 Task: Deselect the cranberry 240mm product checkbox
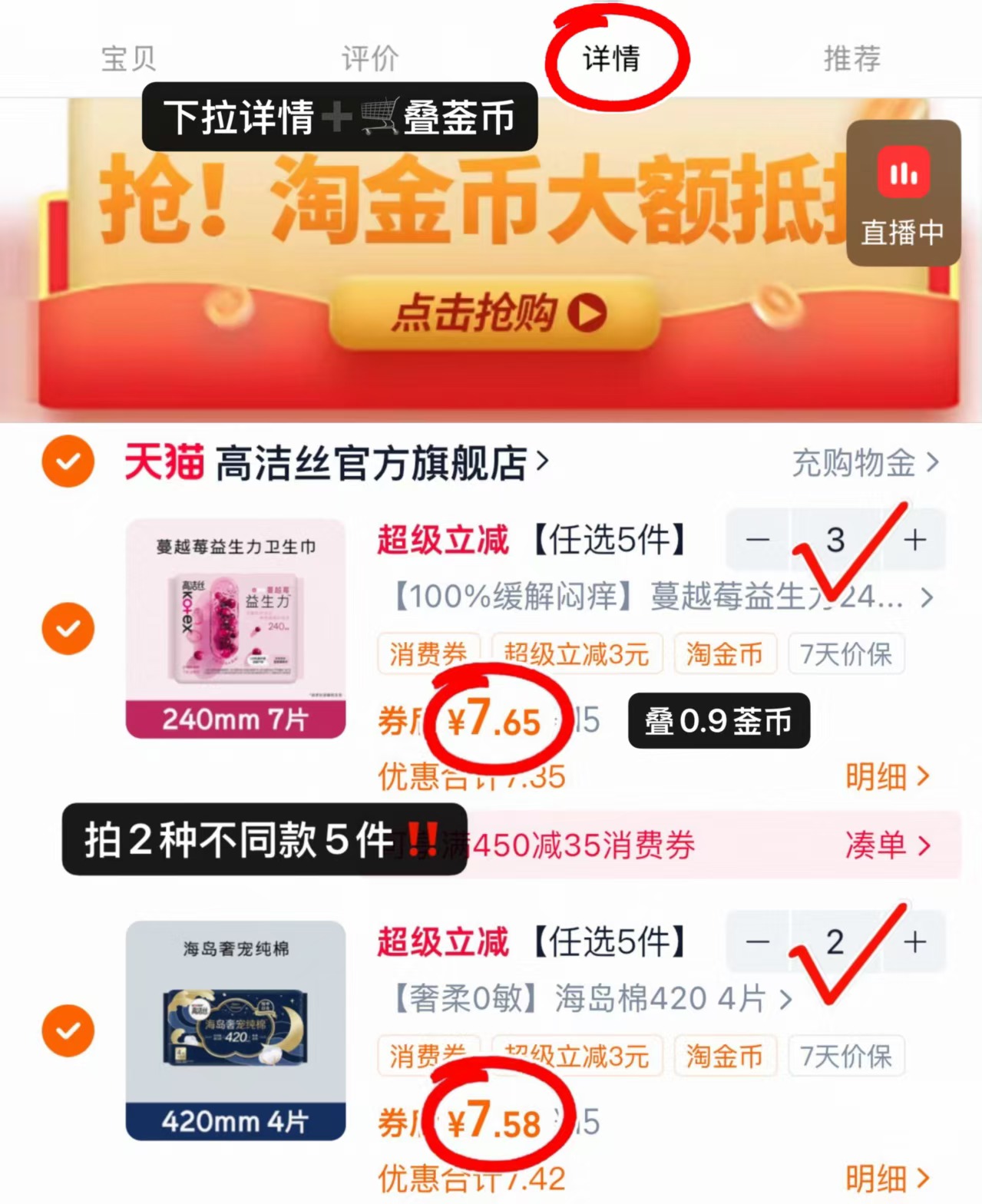[67, 628]
